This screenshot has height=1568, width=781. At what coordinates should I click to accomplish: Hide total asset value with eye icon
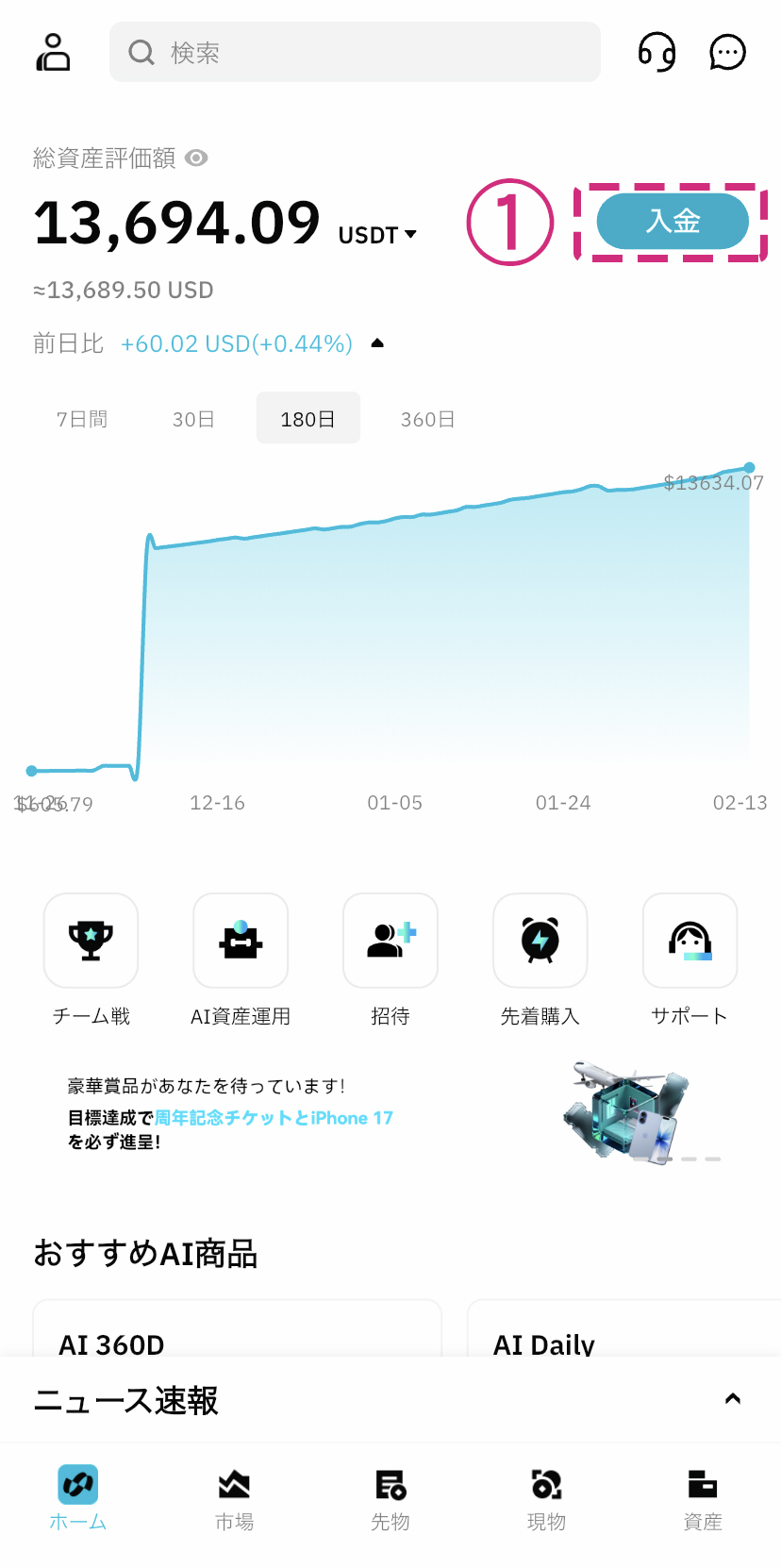196,158
